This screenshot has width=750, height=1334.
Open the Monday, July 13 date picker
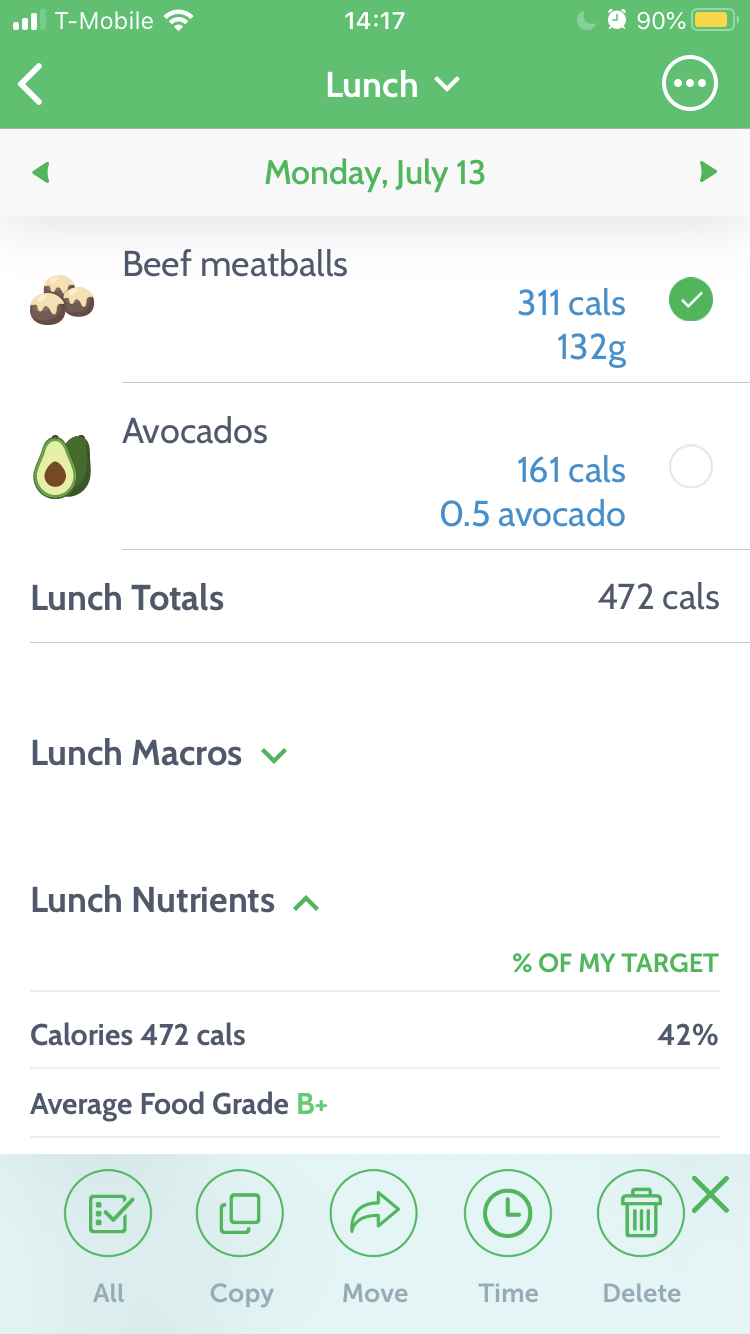tap(375, 173)
